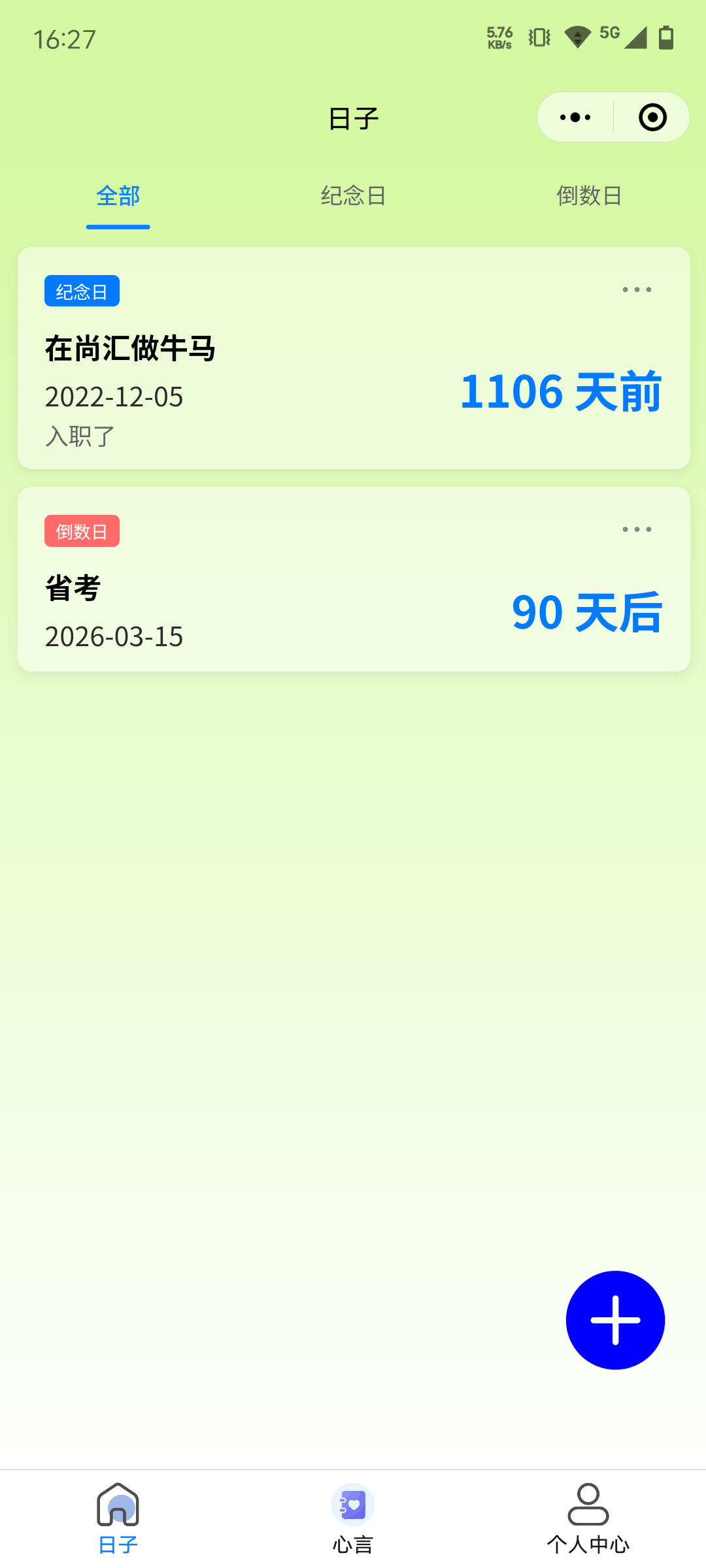706x1568 pixels.
Task: Tap the date 2022-12-05 on the first card
Action: coord(114,397)
